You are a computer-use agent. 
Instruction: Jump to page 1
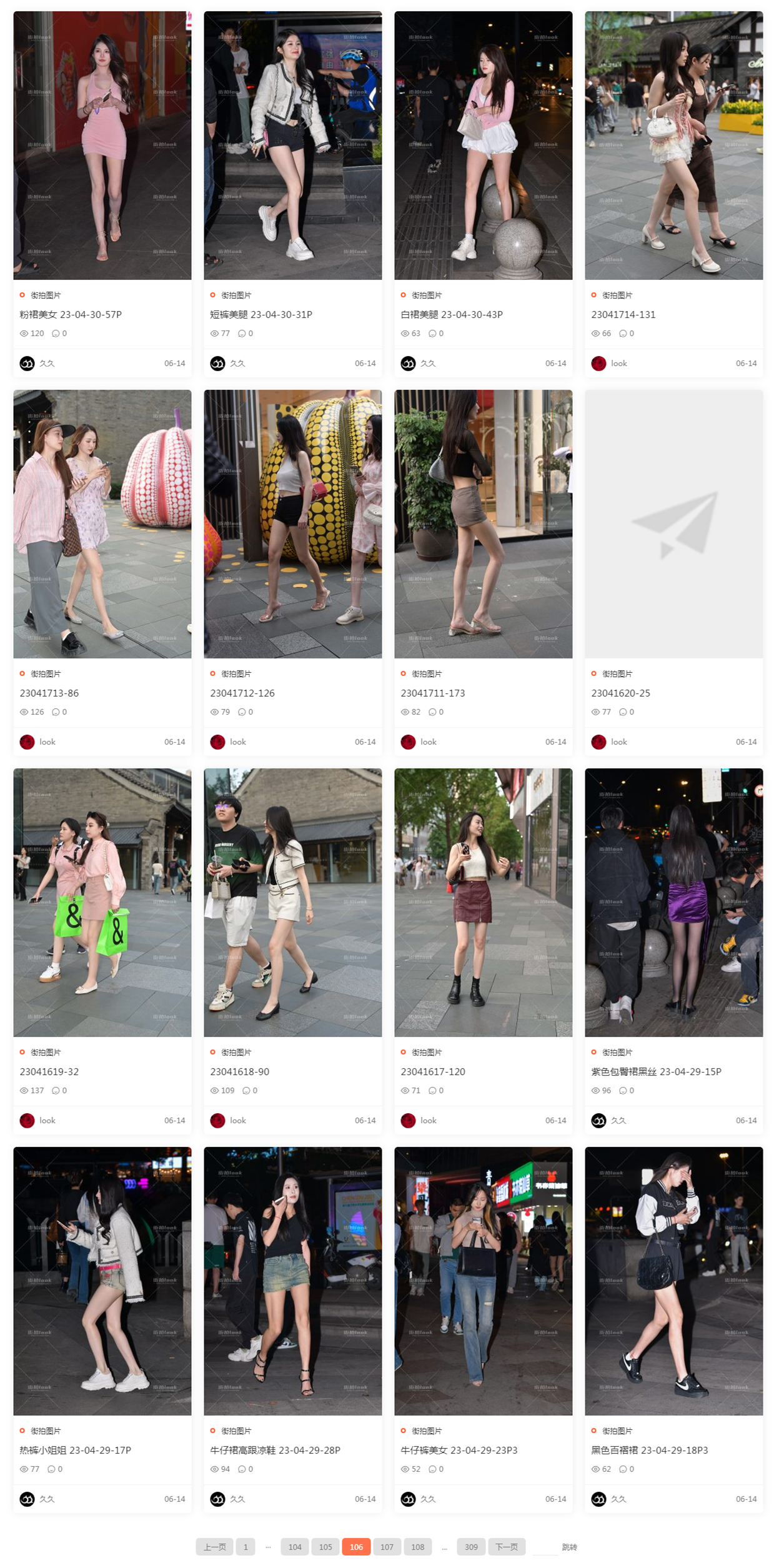click(246, 1547)
